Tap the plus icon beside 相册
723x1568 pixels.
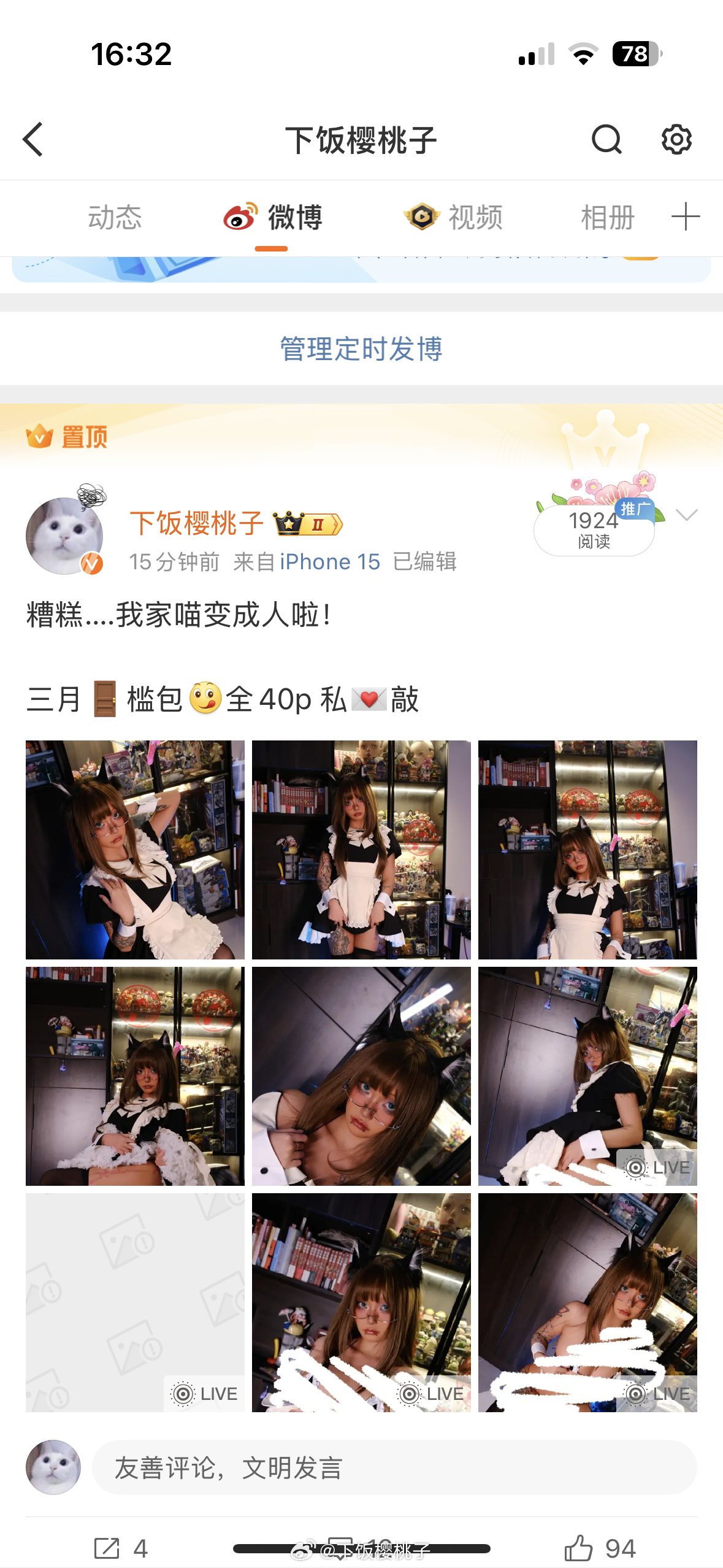685,217
